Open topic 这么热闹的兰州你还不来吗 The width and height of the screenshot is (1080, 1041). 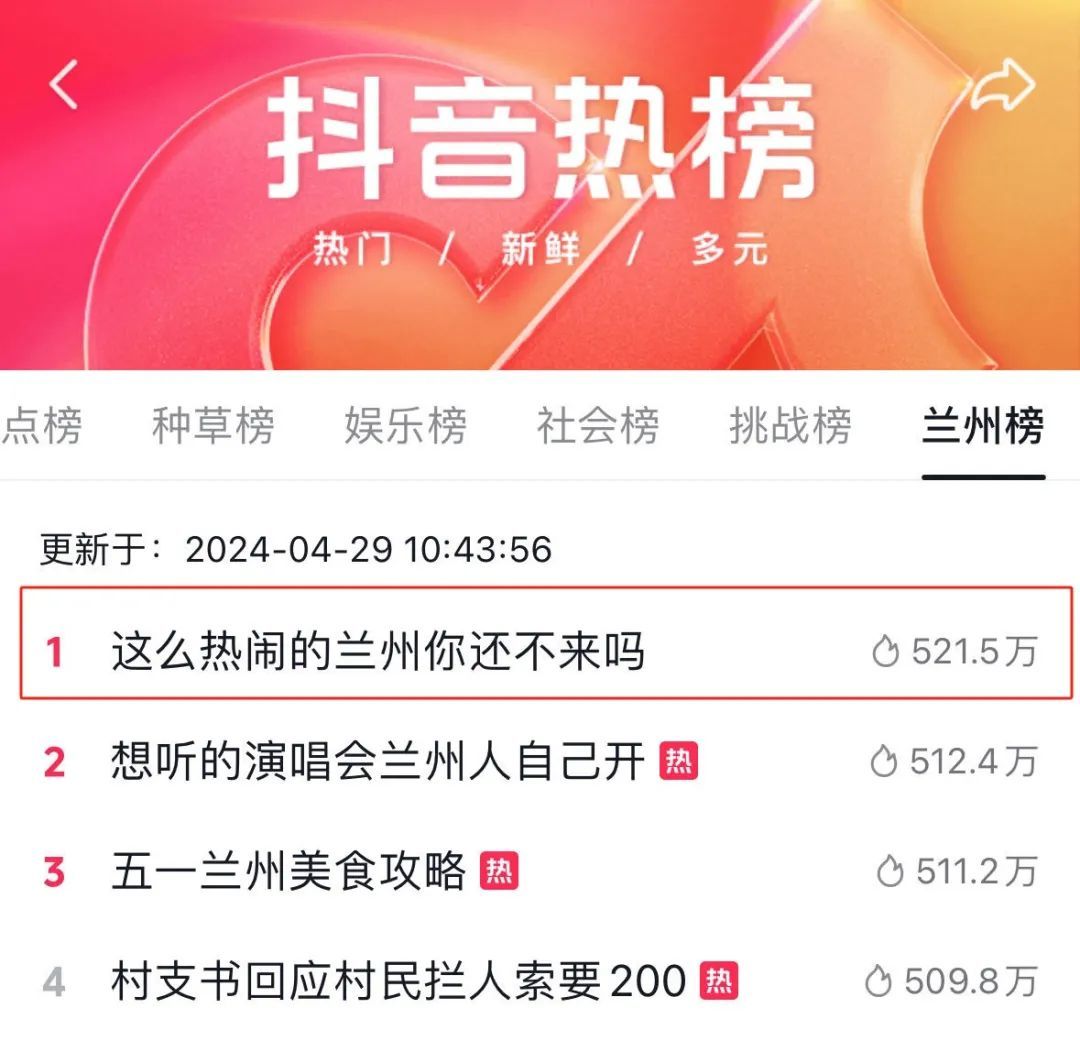(x=378, y=652)
